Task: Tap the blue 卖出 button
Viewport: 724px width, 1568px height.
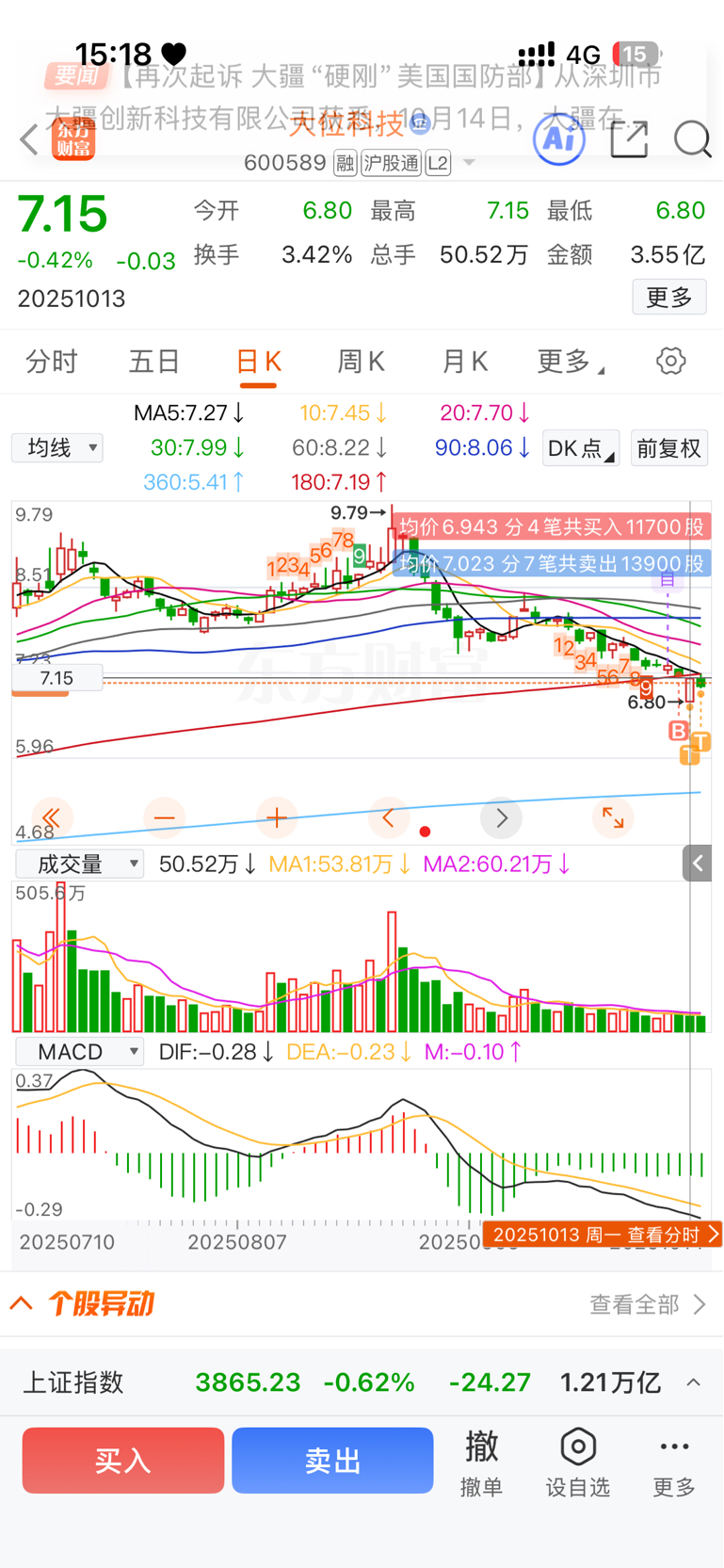Action: point(332,1461)
